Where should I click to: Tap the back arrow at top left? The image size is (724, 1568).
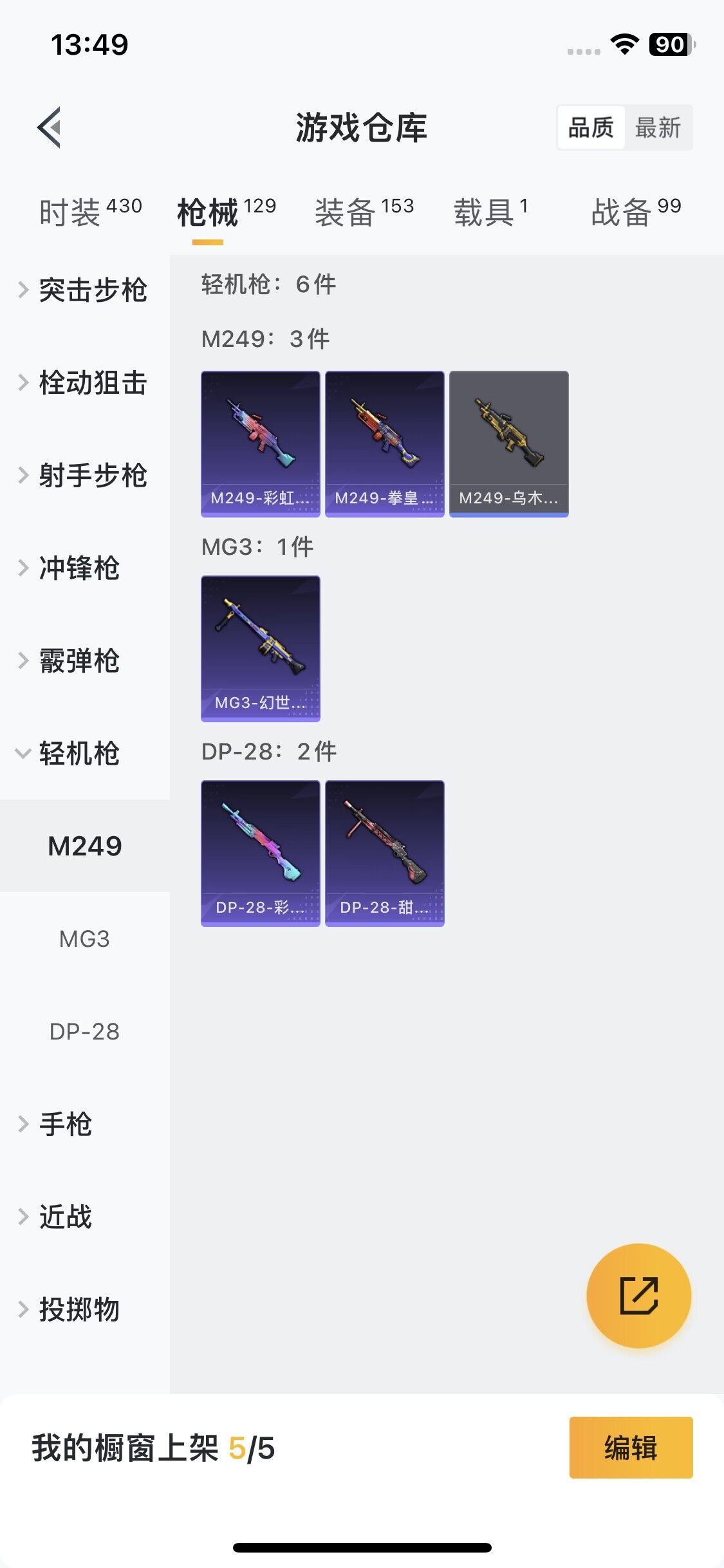[x=49, y=126]
